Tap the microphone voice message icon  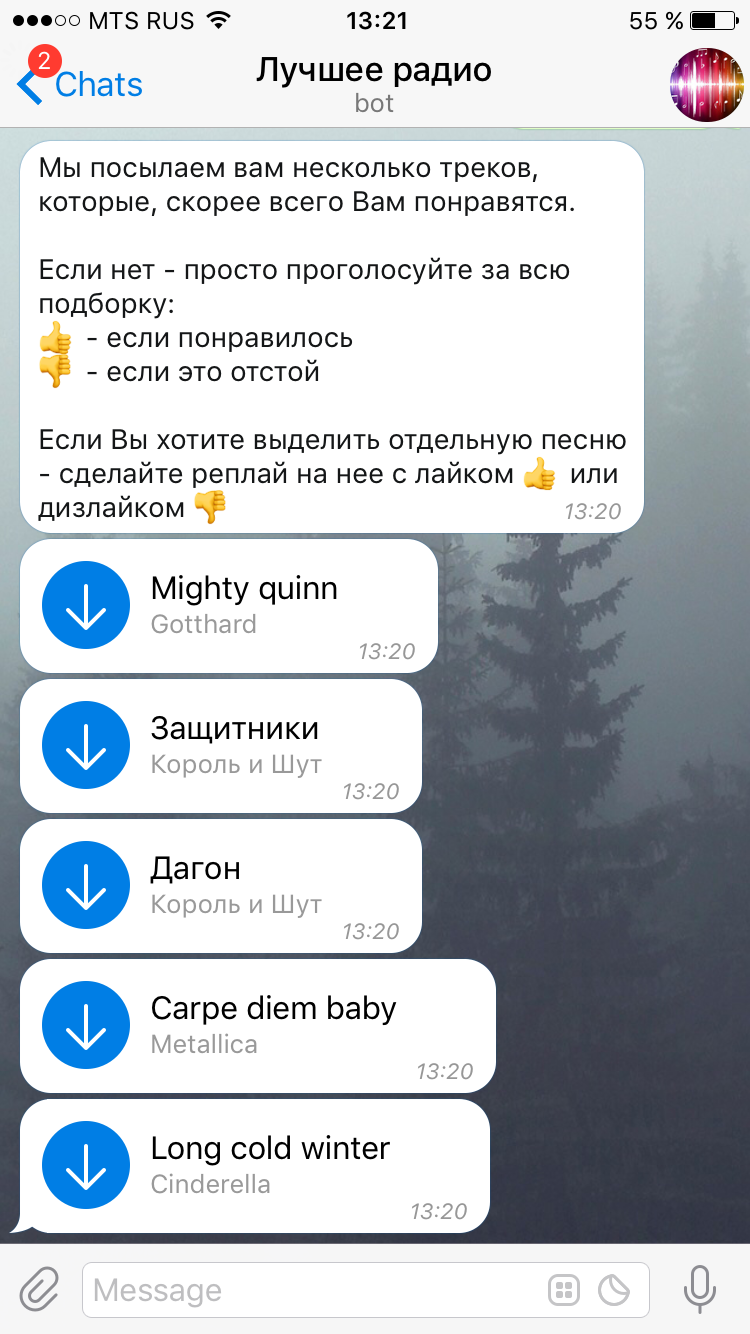pos(700,1289)
